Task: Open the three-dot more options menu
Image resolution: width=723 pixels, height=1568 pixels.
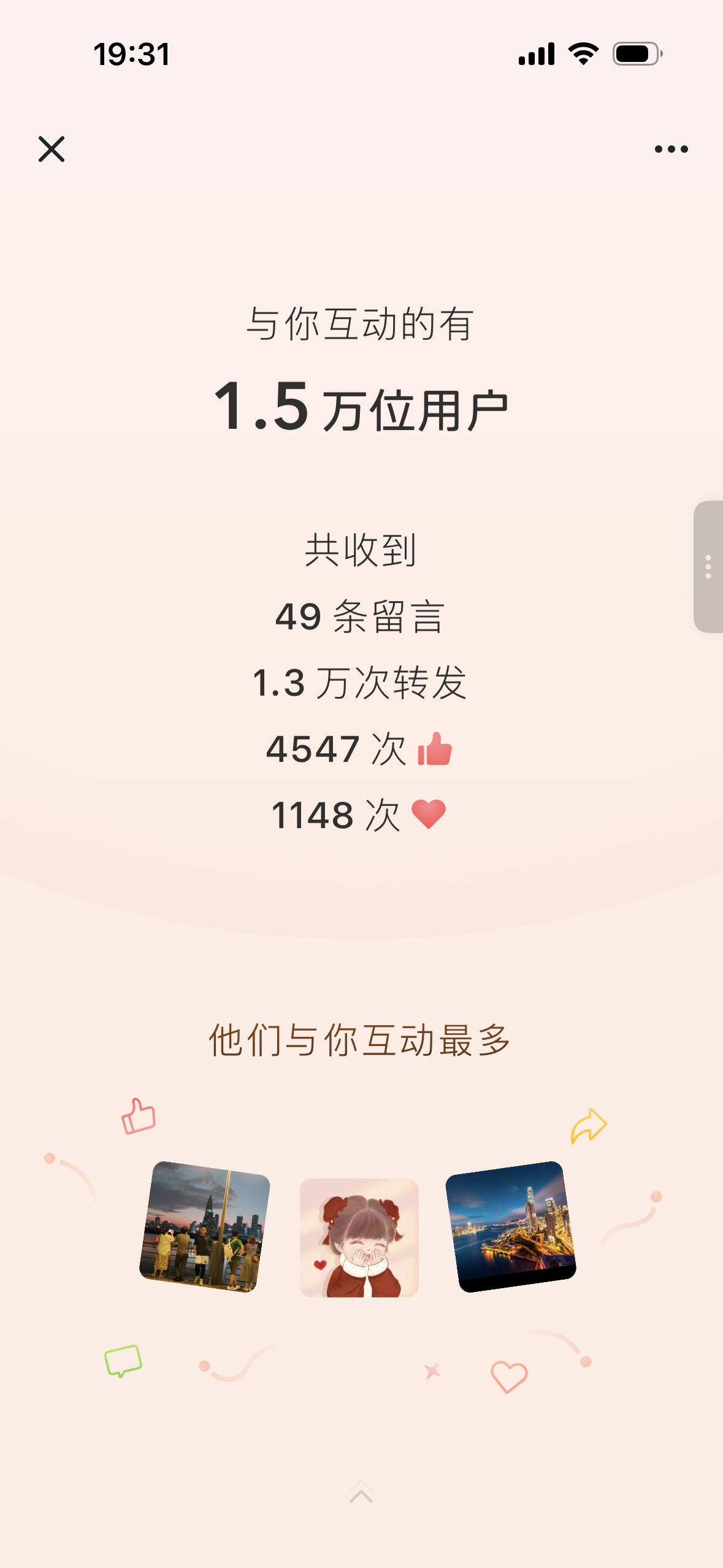Action: (671, 149)
